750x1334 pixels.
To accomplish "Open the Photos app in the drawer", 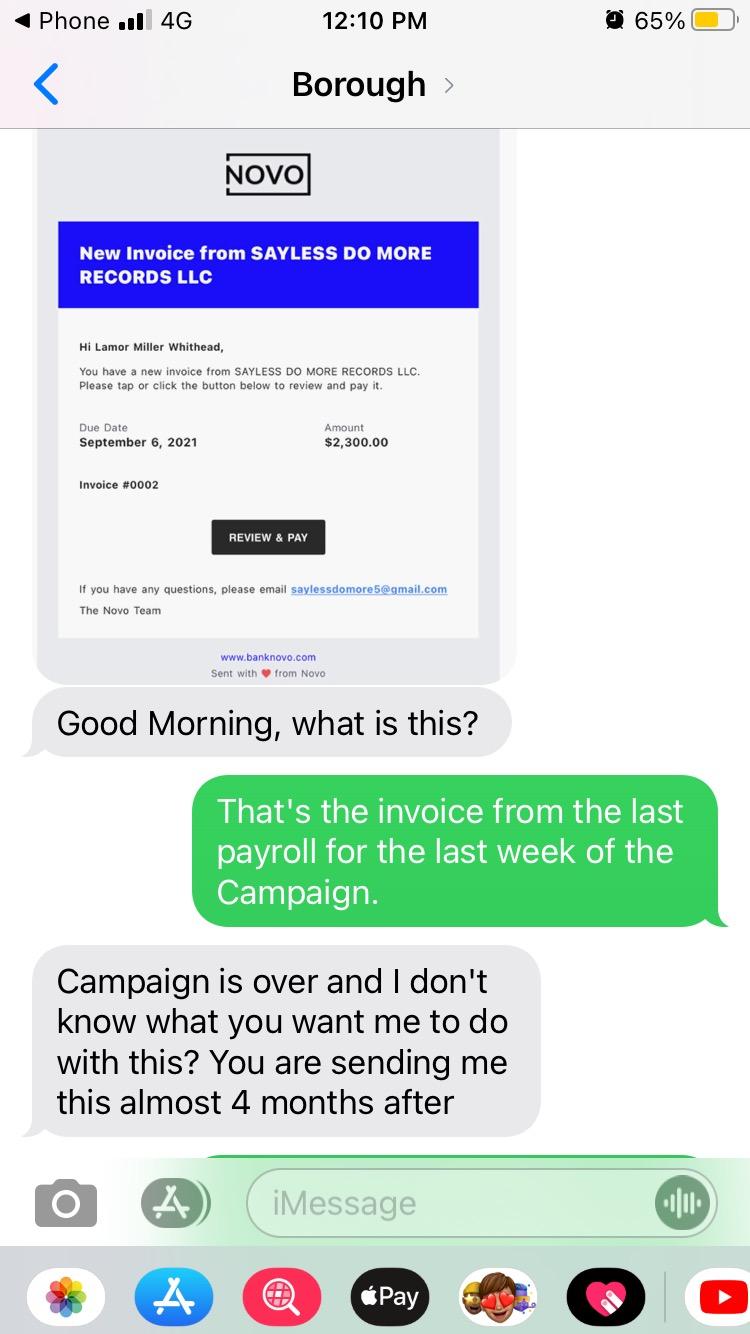I will [66, 1297].
